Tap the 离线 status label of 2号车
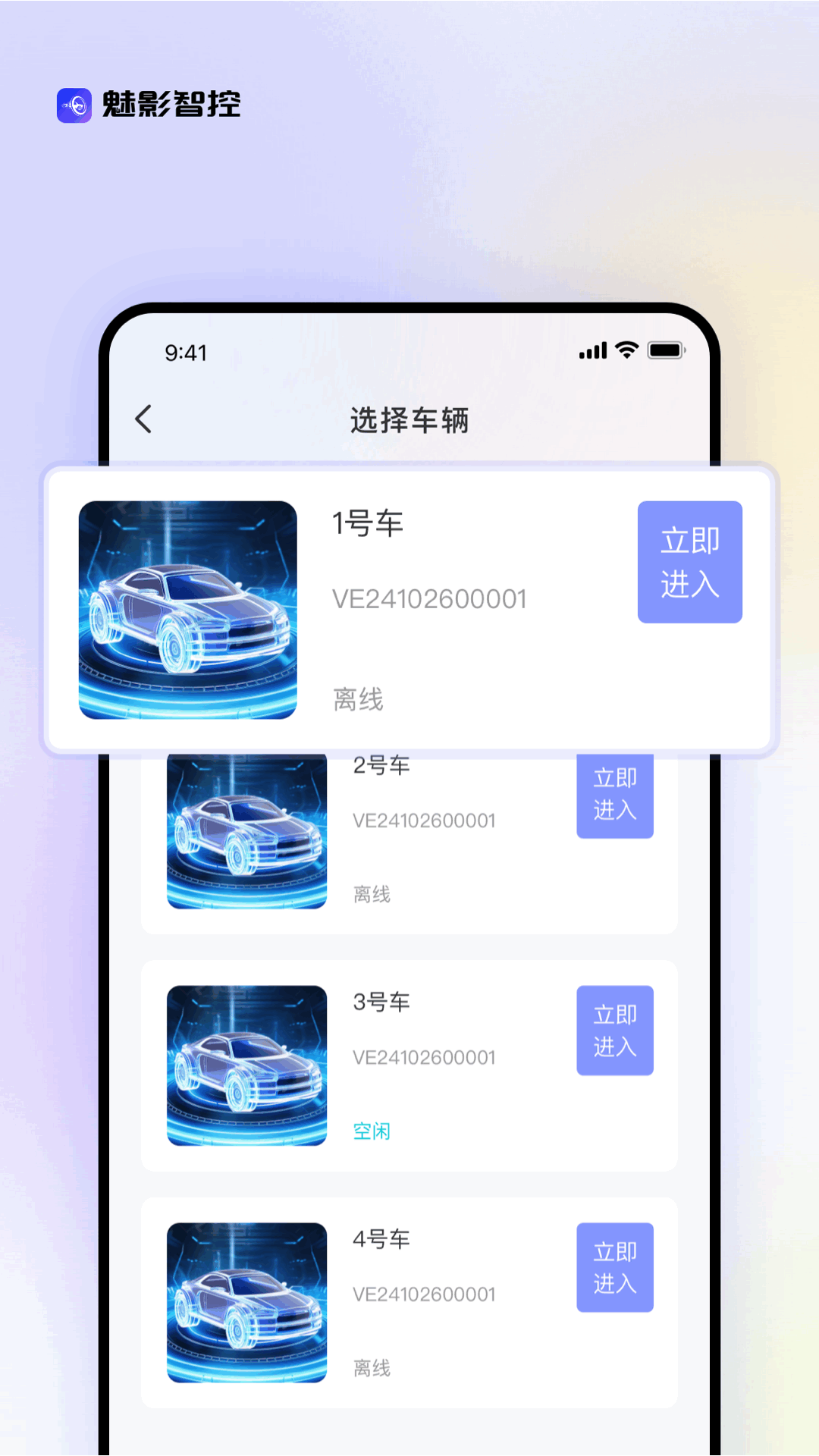The width and height of the screenshot is (819, 1456). click(370, 895)
